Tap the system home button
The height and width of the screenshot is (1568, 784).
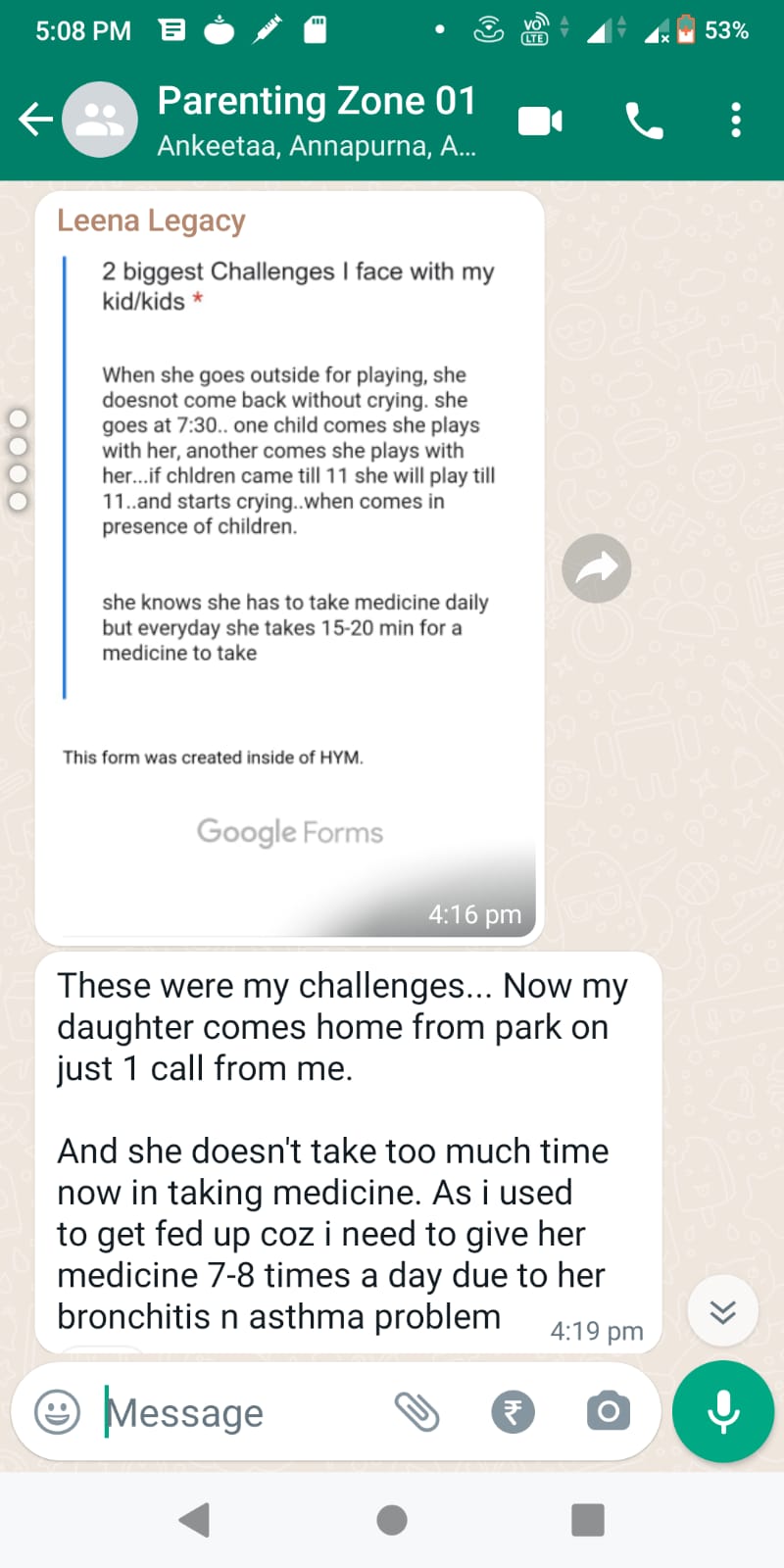click(x=392, y=1520)
